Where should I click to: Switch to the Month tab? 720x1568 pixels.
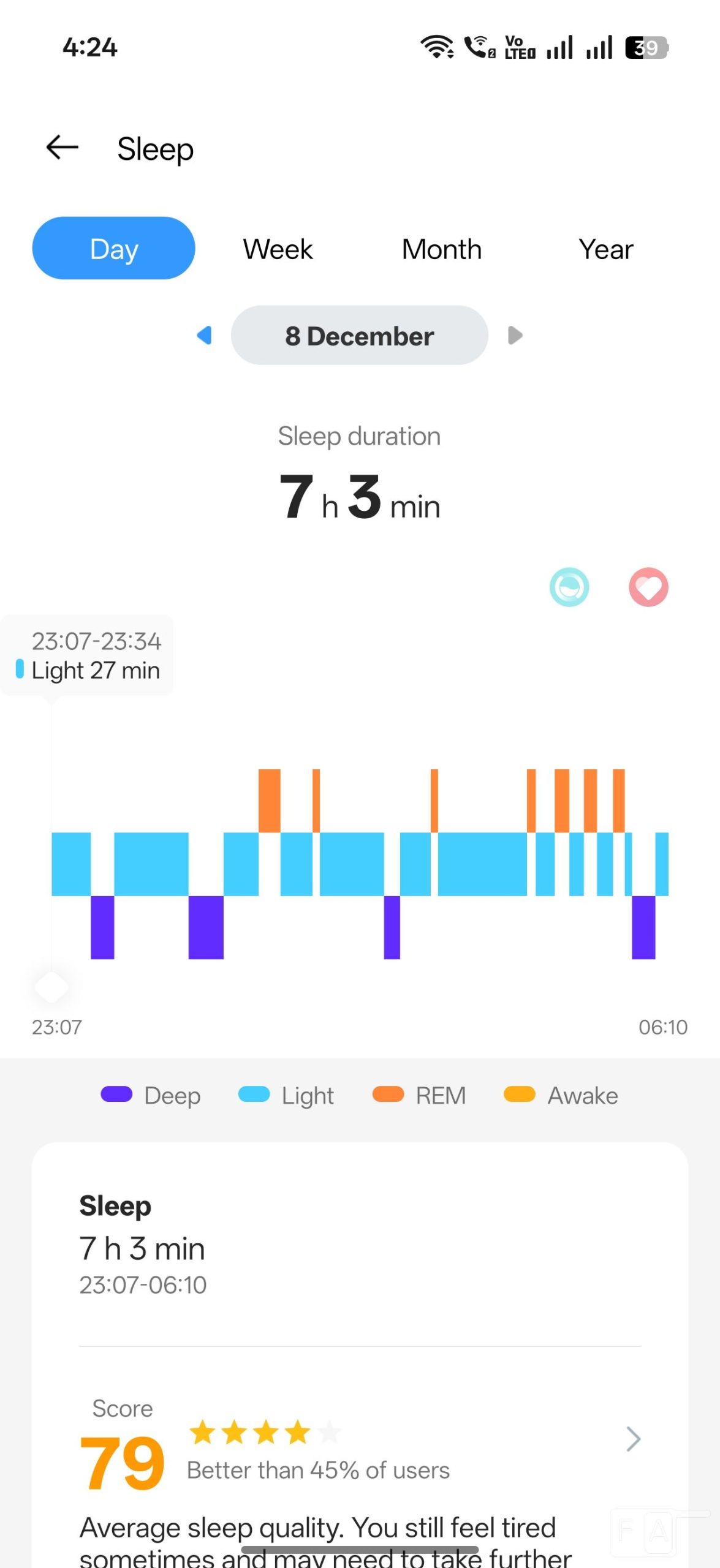(x=441, y=249)
